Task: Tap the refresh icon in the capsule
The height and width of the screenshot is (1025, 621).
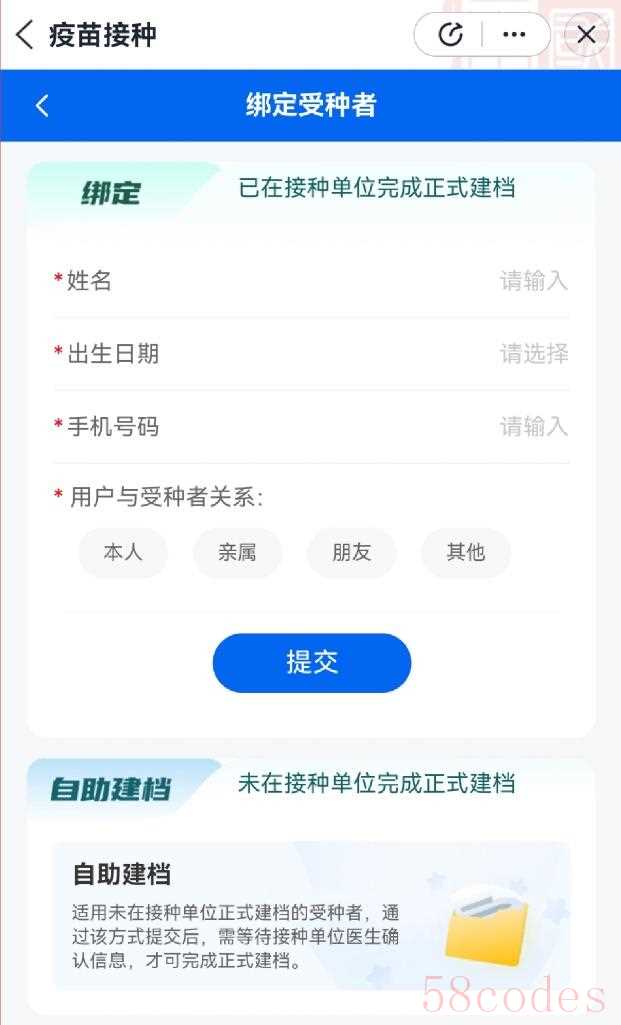Action: [x=450, y=34]
